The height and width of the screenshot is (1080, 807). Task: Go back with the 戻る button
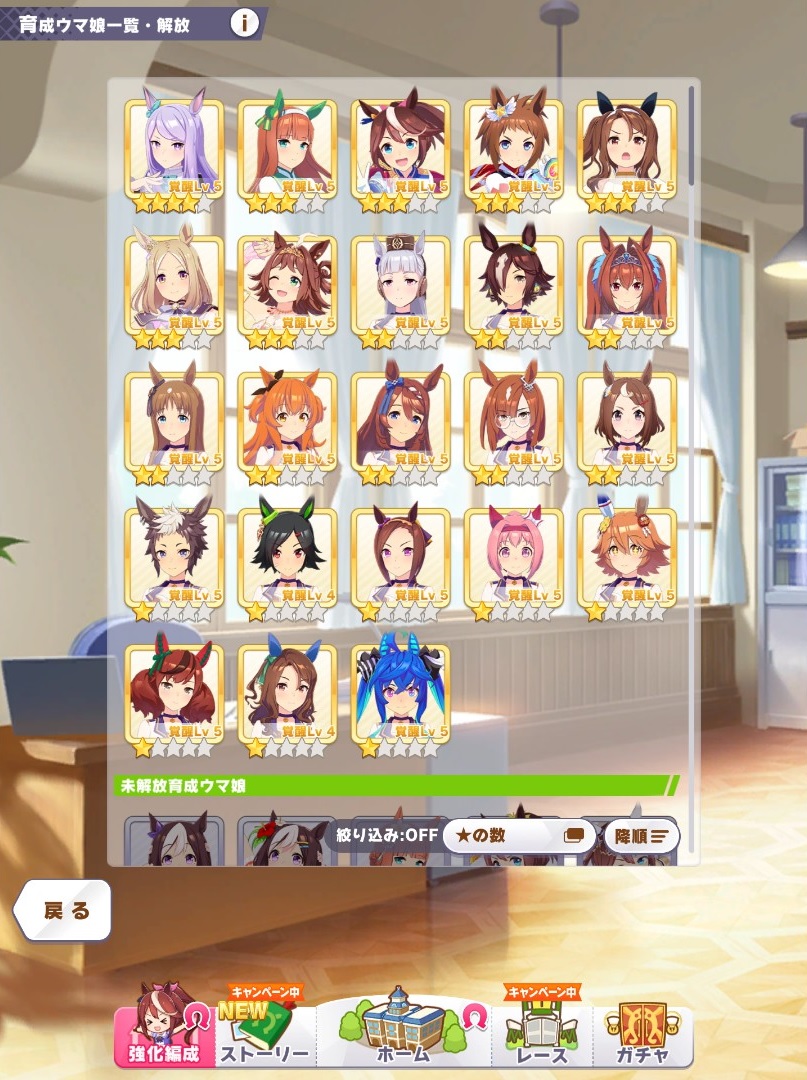point(63,909)
